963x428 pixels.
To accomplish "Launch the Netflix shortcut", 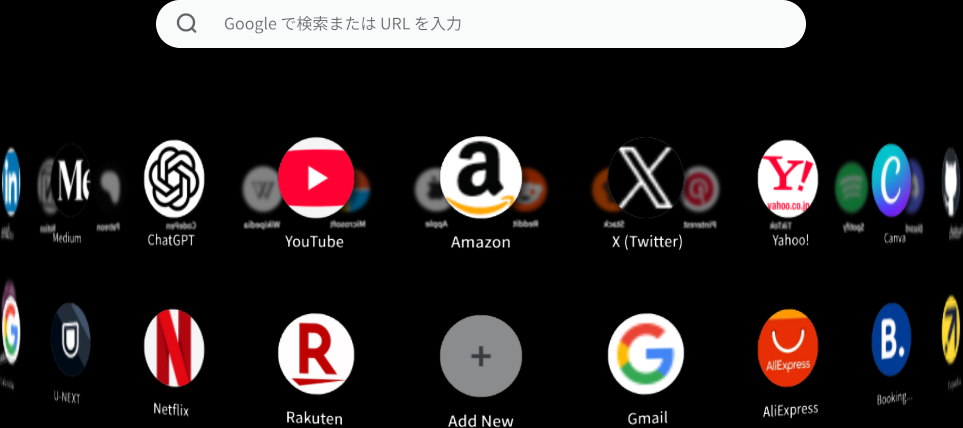I will point(173,348).
